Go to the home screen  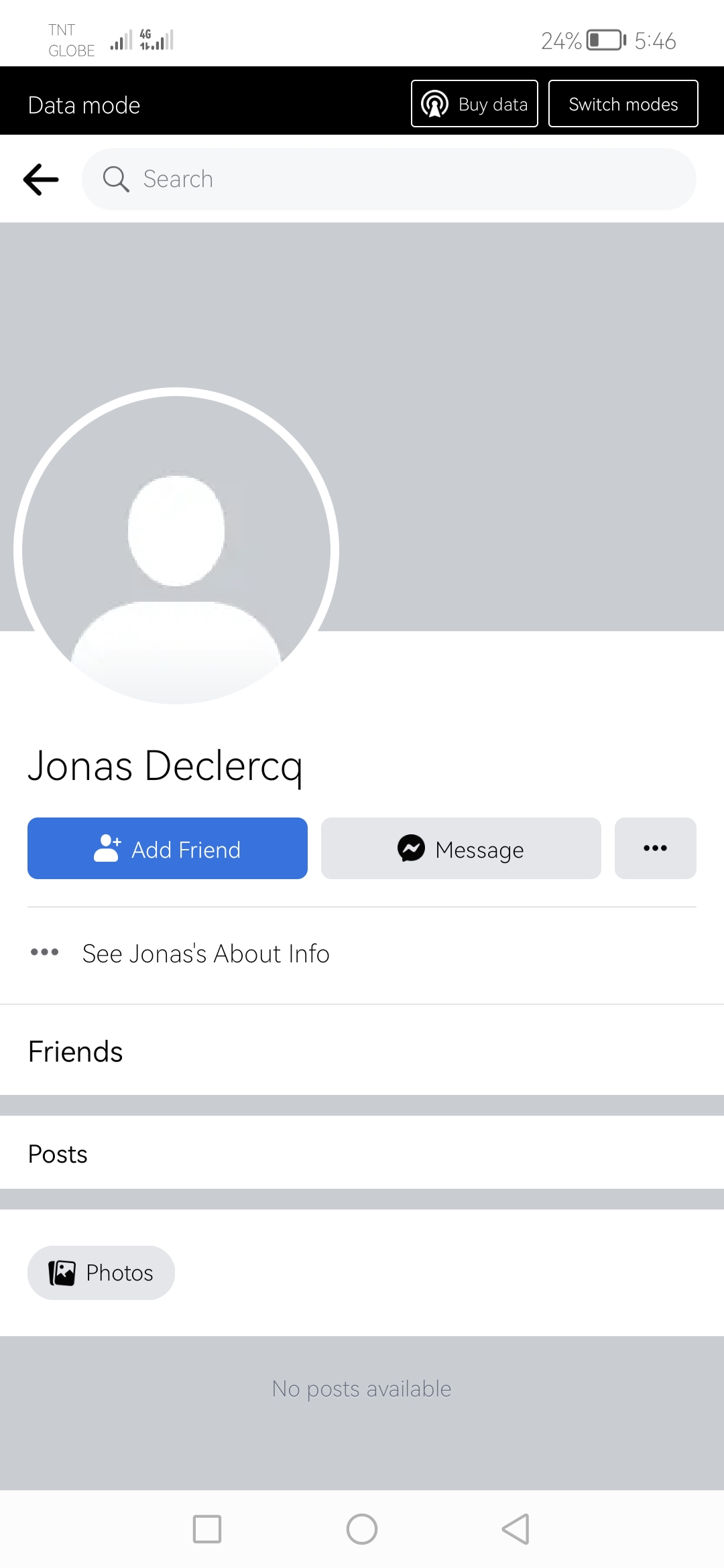(x=362, y=1529)
